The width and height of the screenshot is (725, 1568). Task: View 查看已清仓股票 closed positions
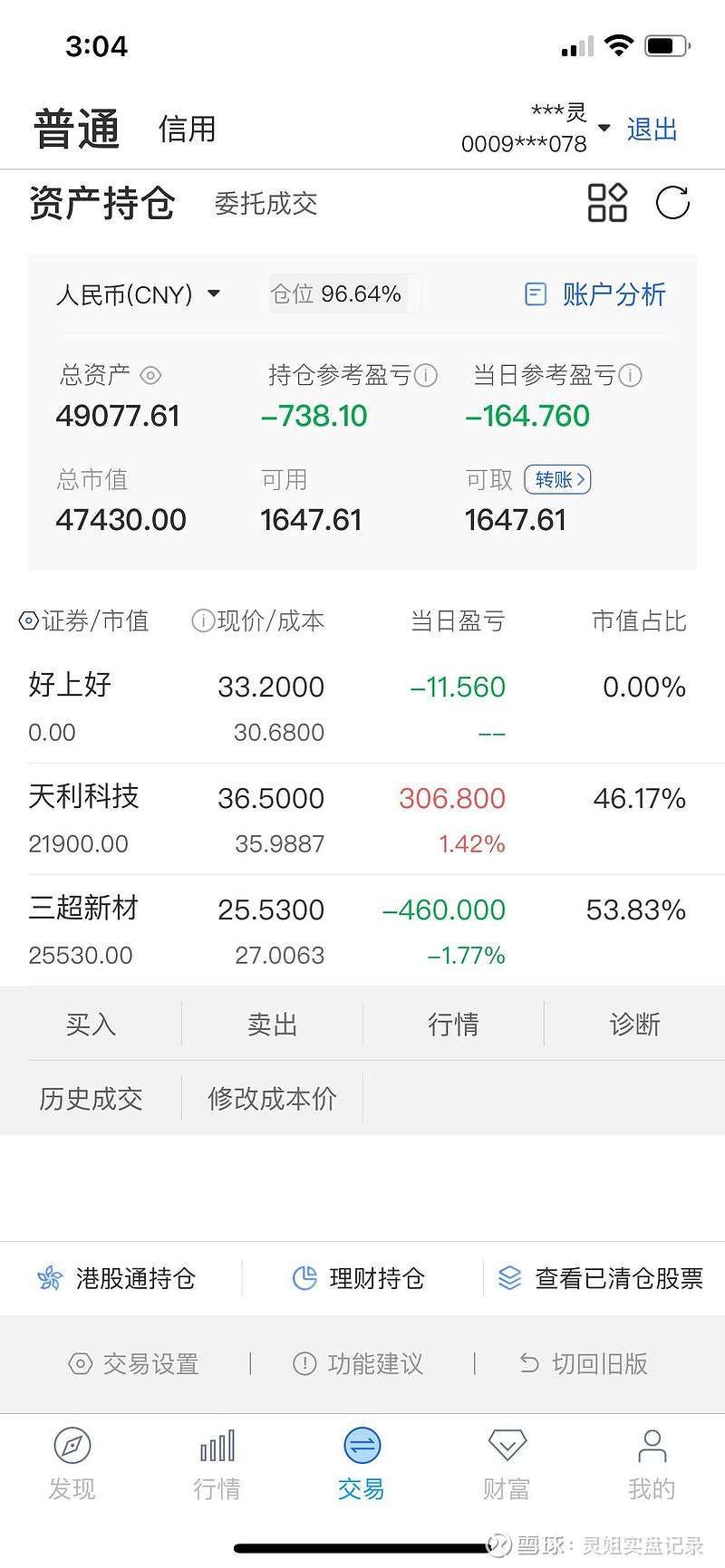600,1278
